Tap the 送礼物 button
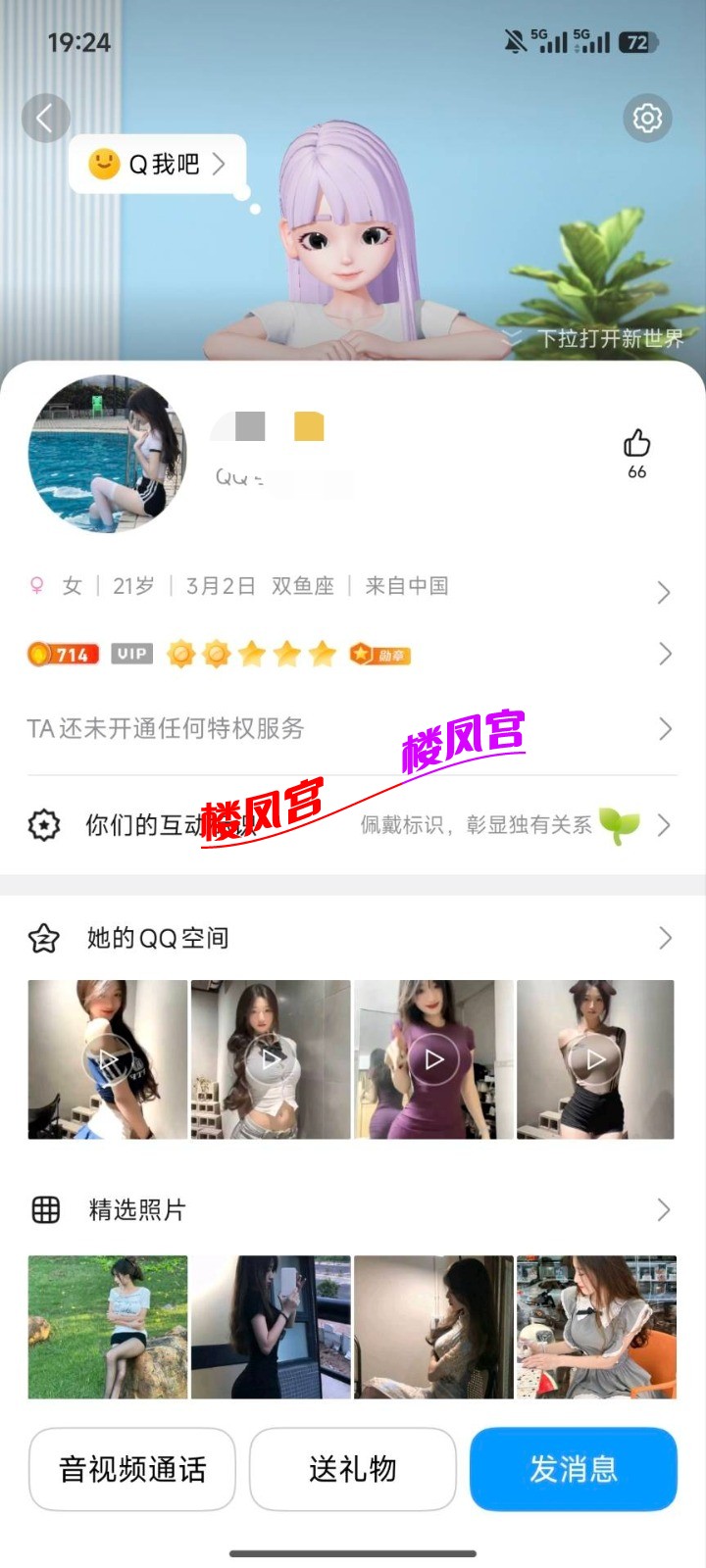This screenshot has height=1568, width=706. pos(353,1469)
